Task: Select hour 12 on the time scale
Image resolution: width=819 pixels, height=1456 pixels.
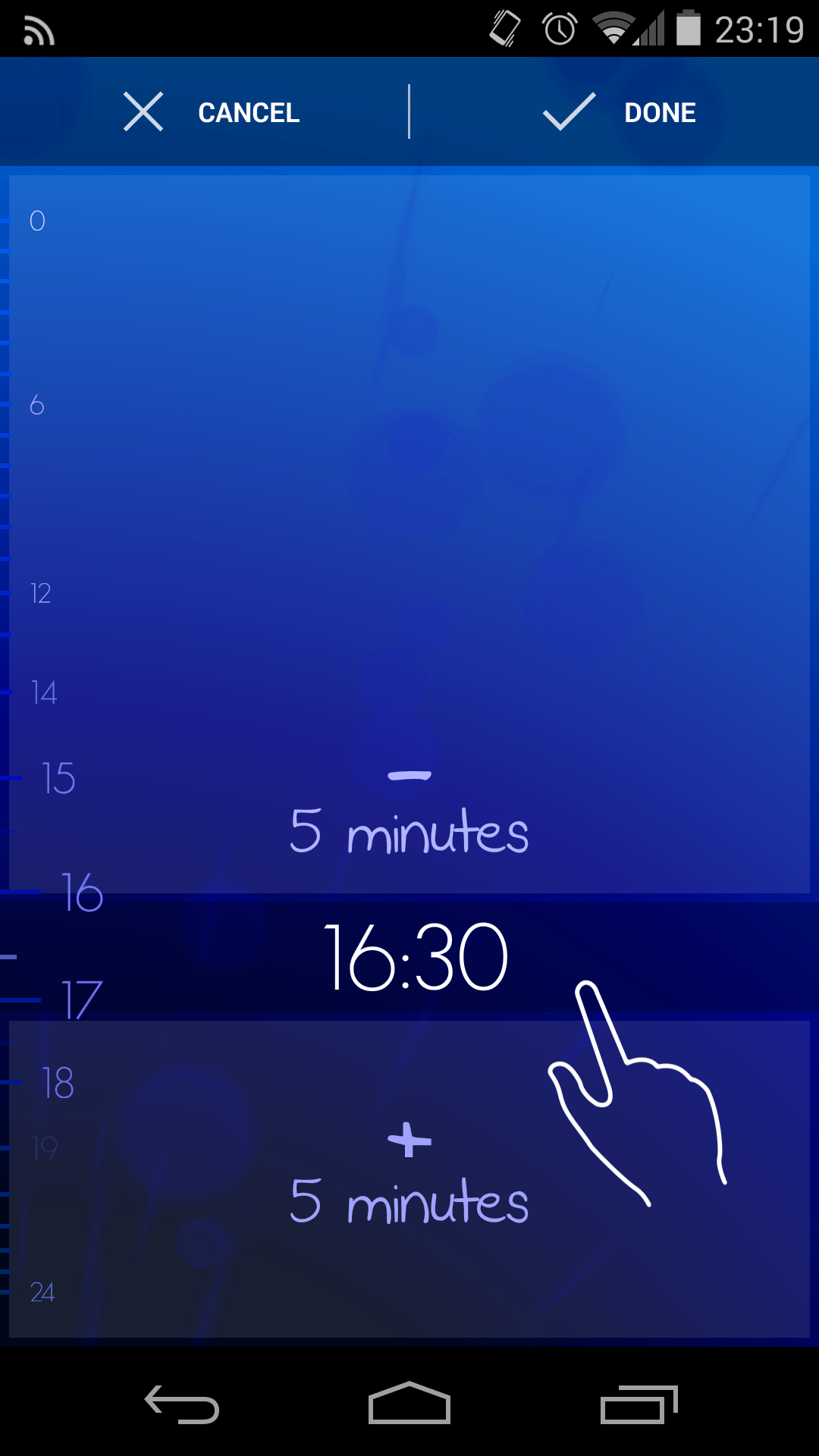Action: pyautogui.click(x=40, y=593)
